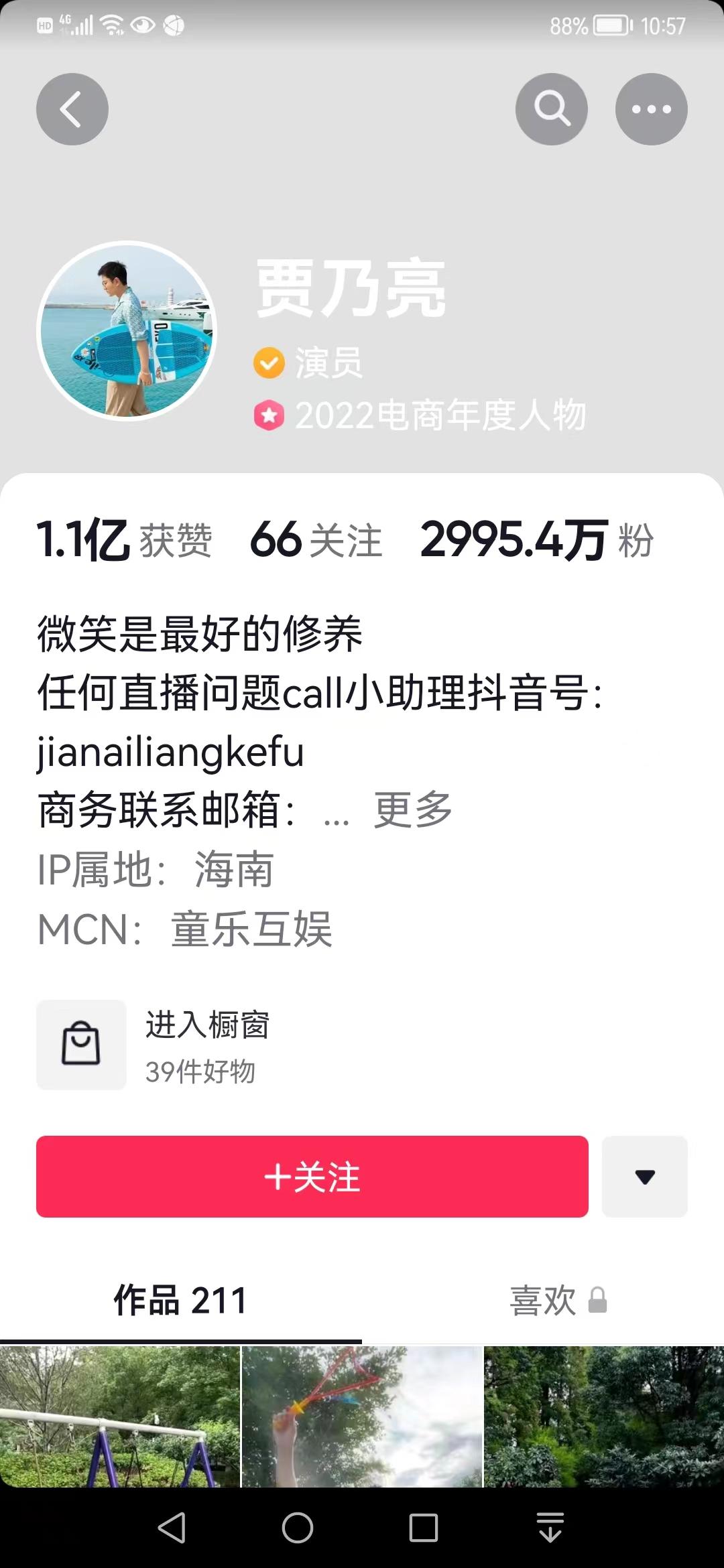Tap the 2022电商年度人物 star badge icon

pyautogui.click(x=269, y=415)
